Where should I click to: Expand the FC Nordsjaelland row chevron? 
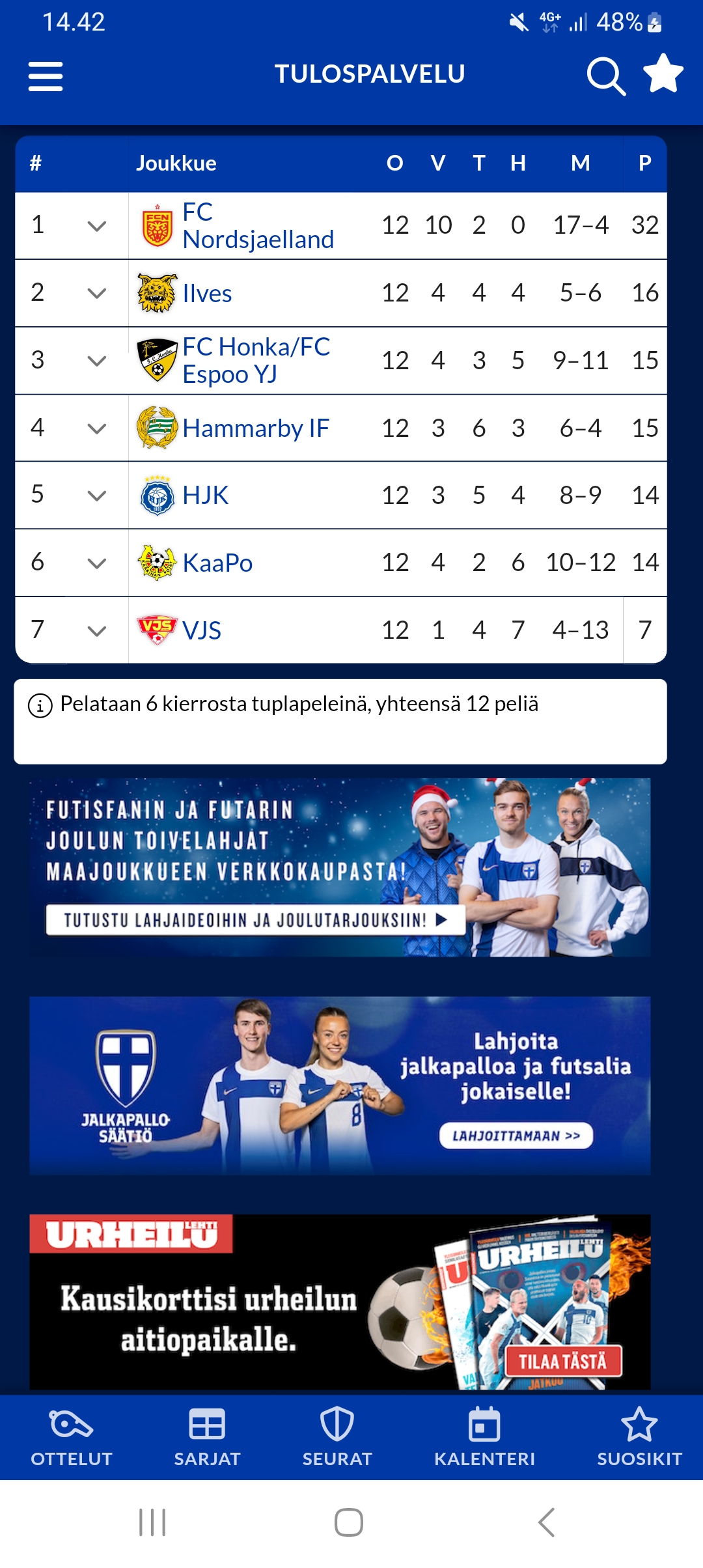coord(96,226)
